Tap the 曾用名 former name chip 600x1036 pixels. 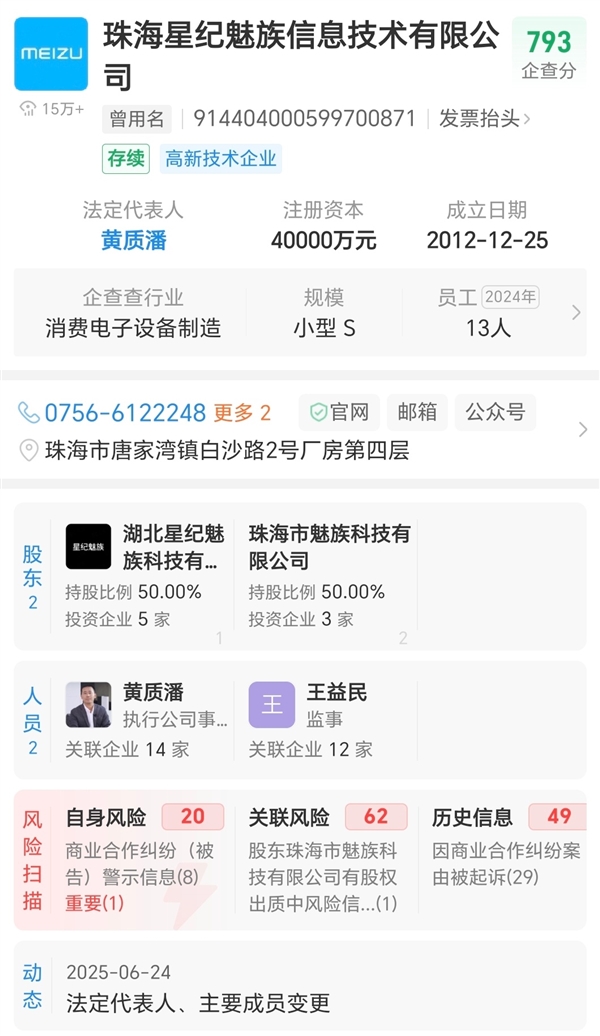coord(136,119)
